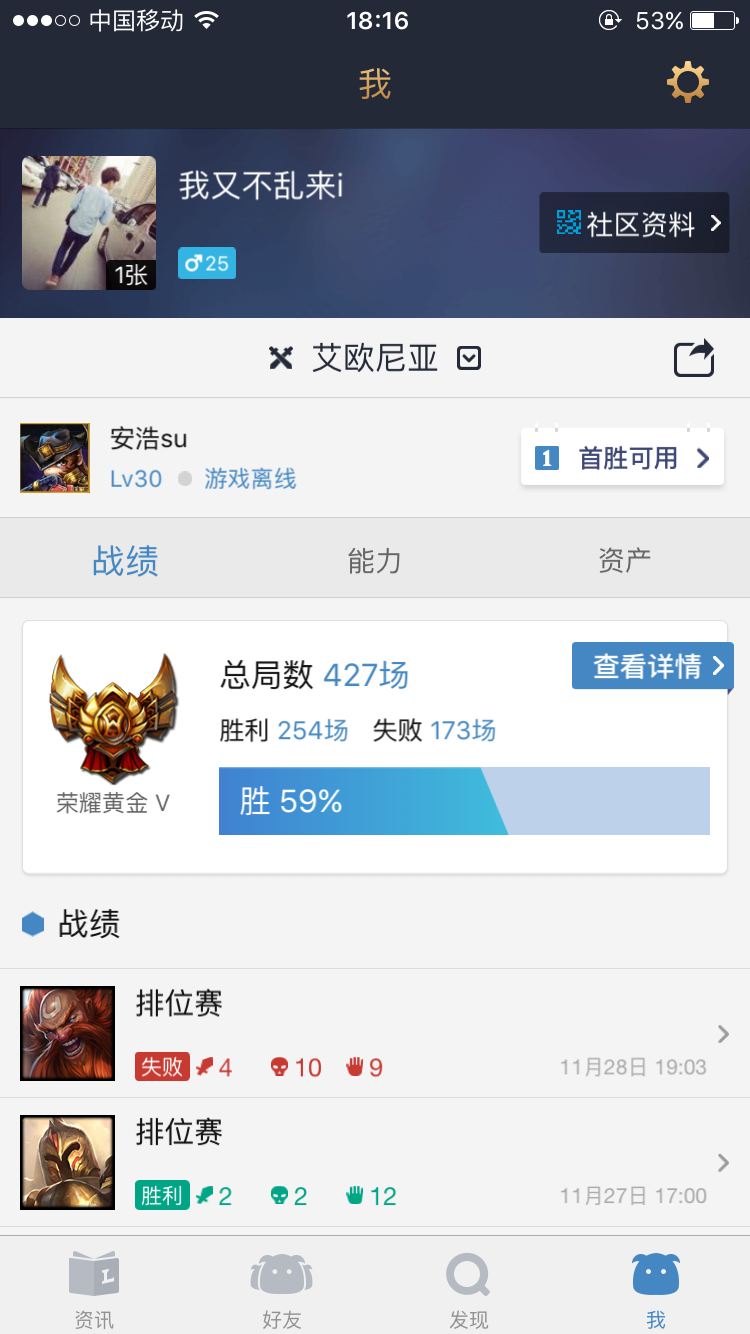Share the profile via share icon
This screenshot has width=750, height=1334.
694,358
